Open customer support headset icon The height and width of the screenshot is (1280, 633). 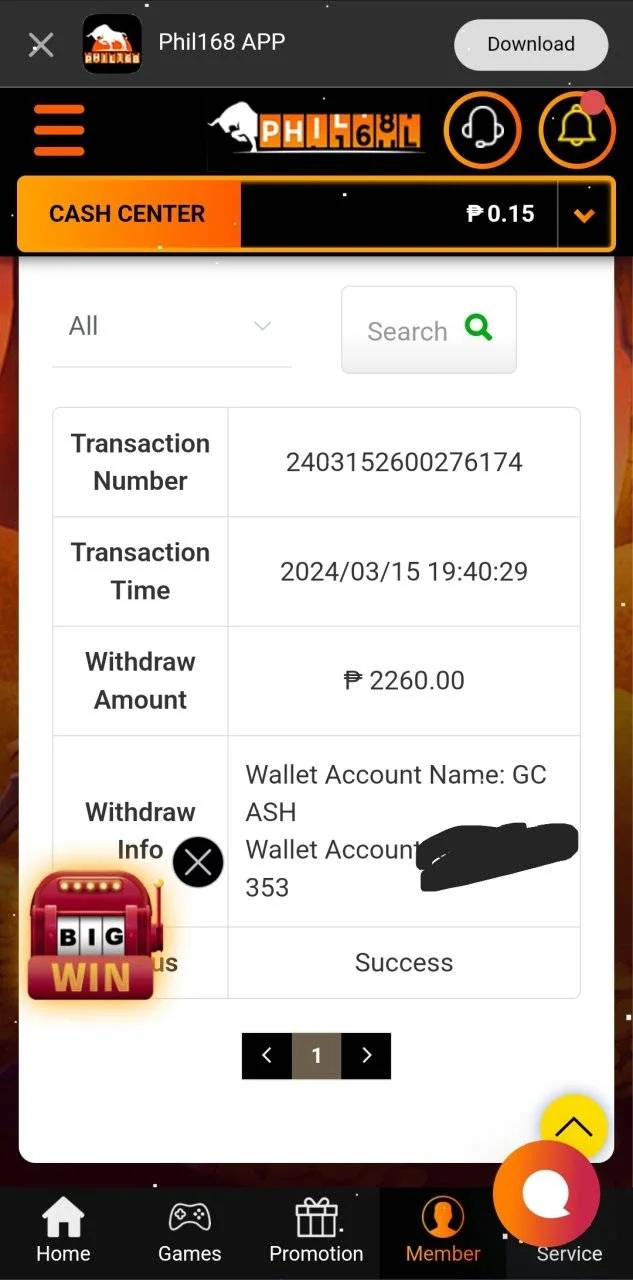[482, 130]
